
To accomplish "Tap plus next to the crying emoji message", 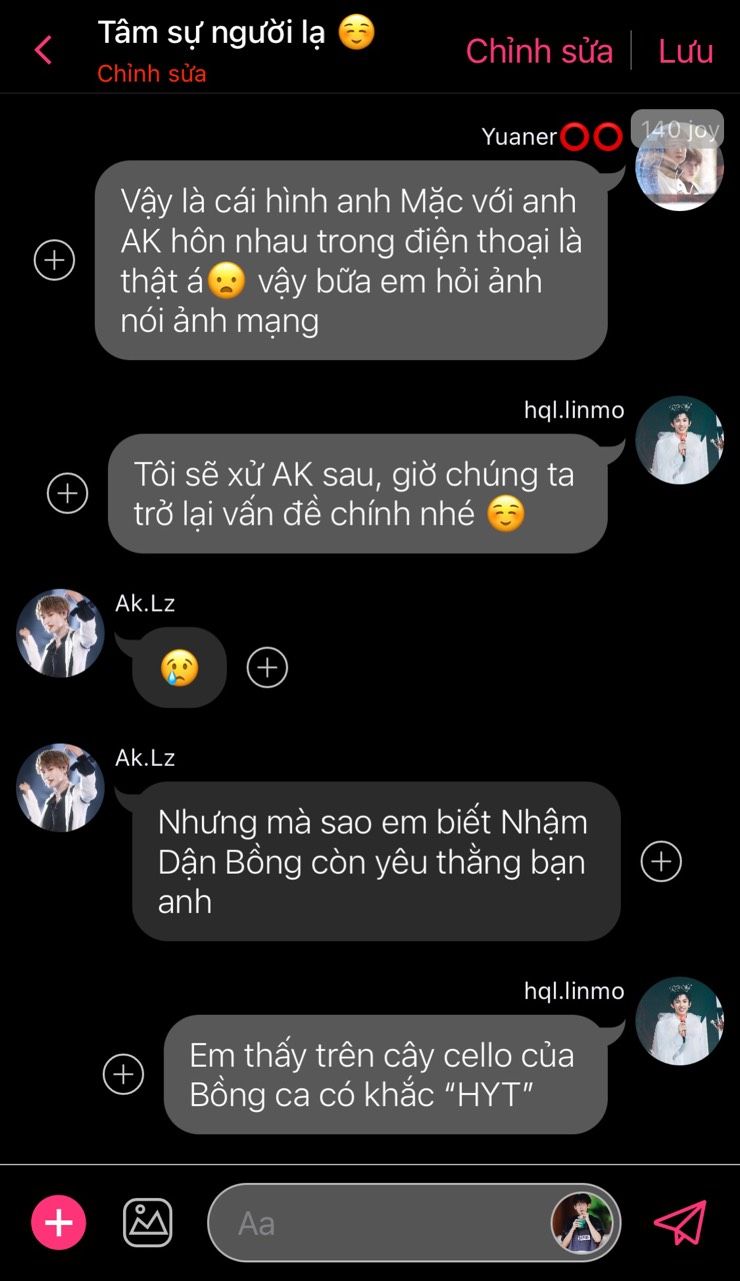I will tap(267, 667).
